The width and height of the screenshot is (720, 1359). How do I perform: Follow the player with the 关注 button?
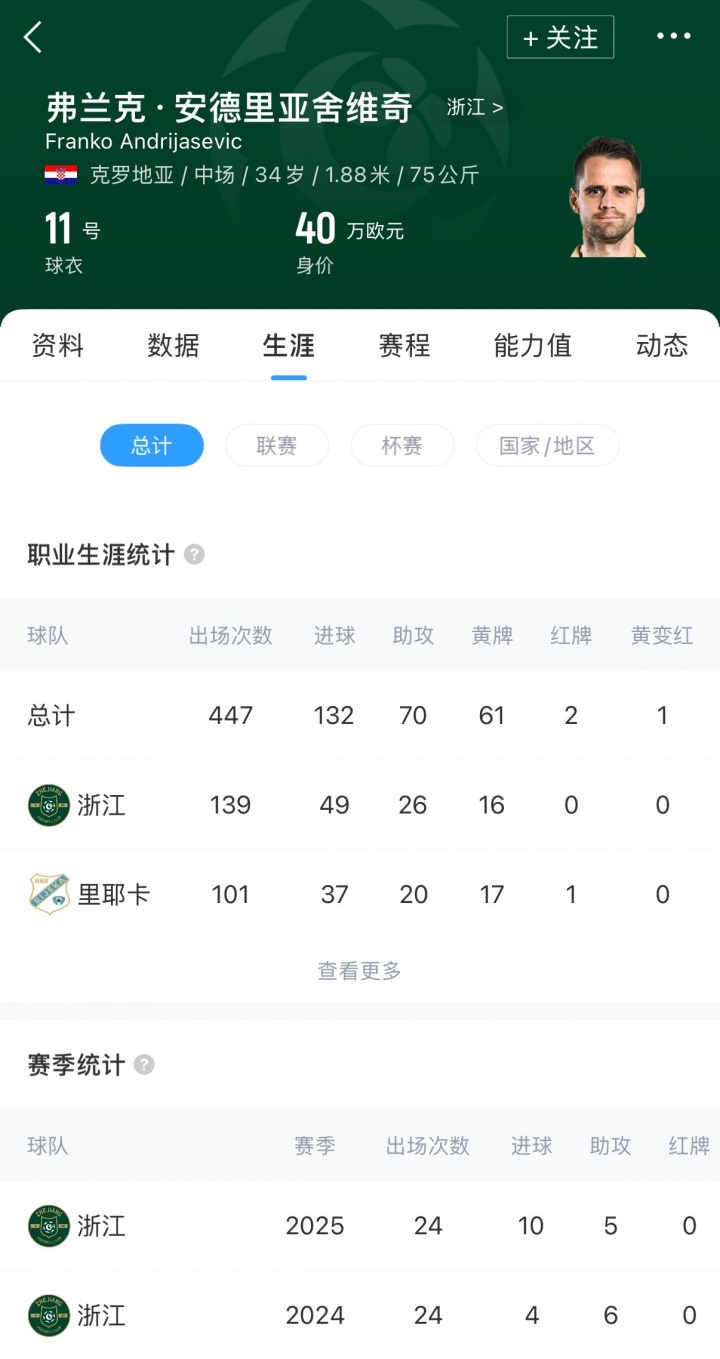560,38
